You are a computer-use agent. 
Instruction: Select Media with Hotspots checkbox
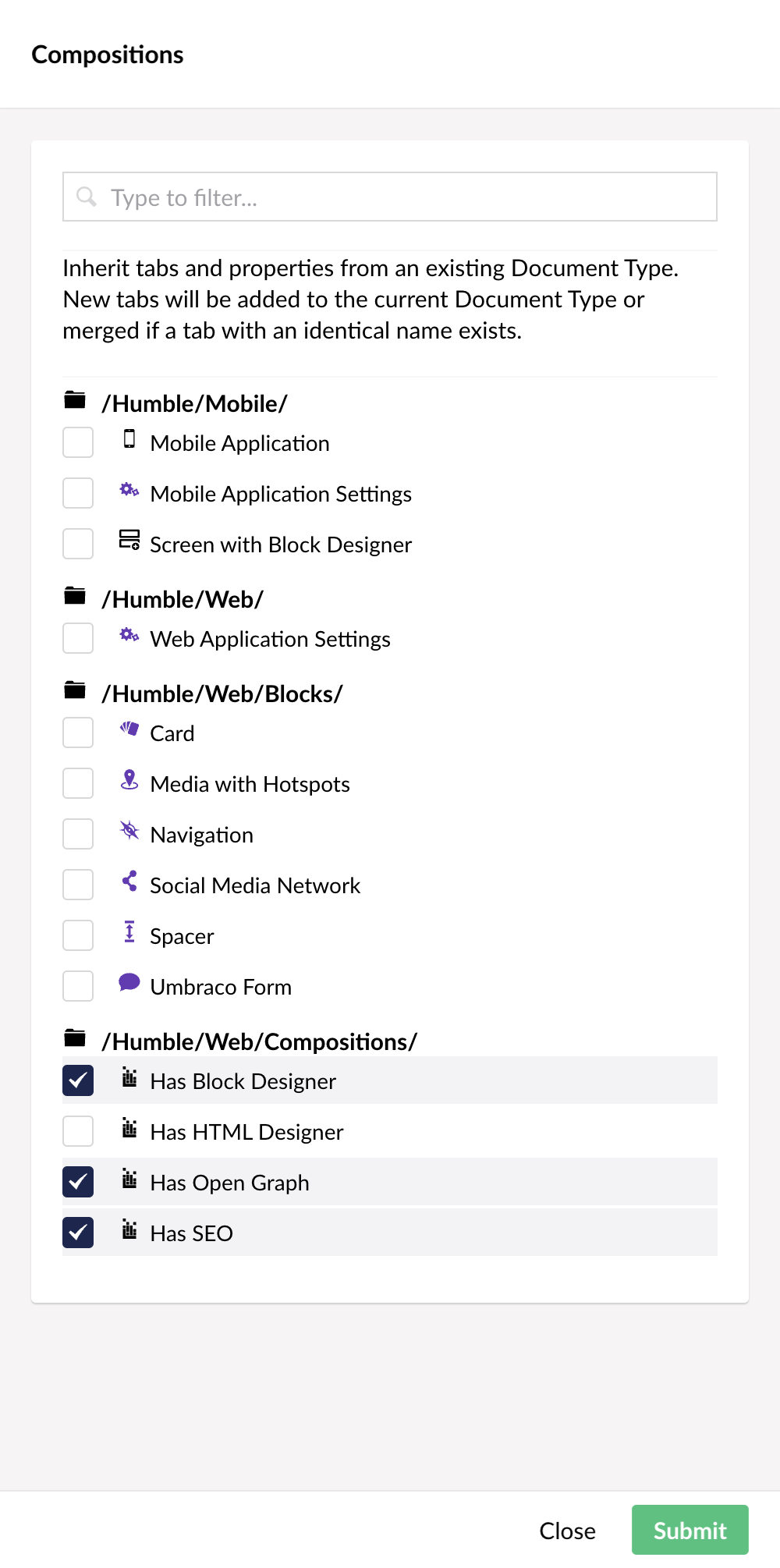click(78, 783)
